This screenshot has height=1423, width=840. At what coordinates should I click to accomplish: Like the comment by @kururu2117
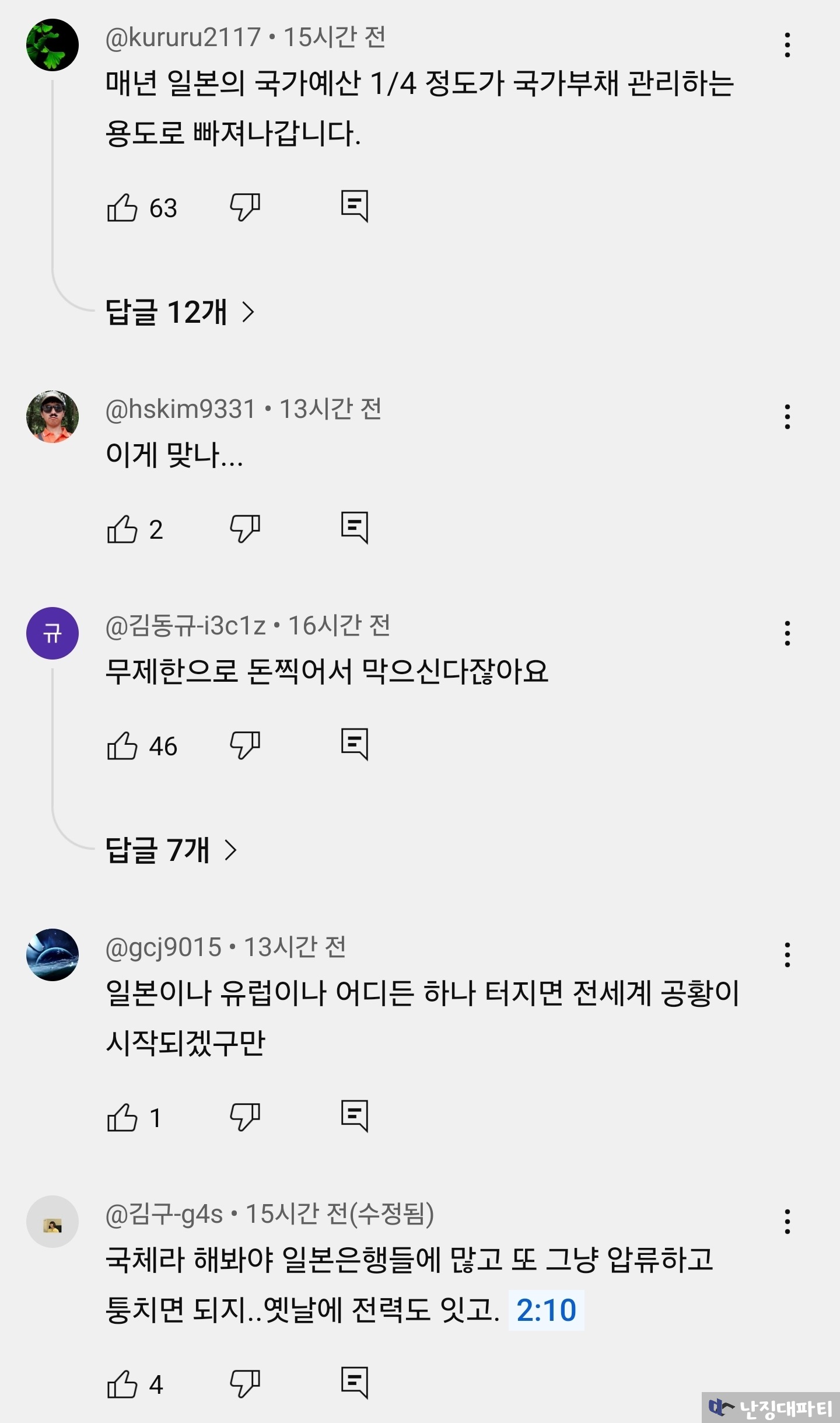click(x=123, y=207)
